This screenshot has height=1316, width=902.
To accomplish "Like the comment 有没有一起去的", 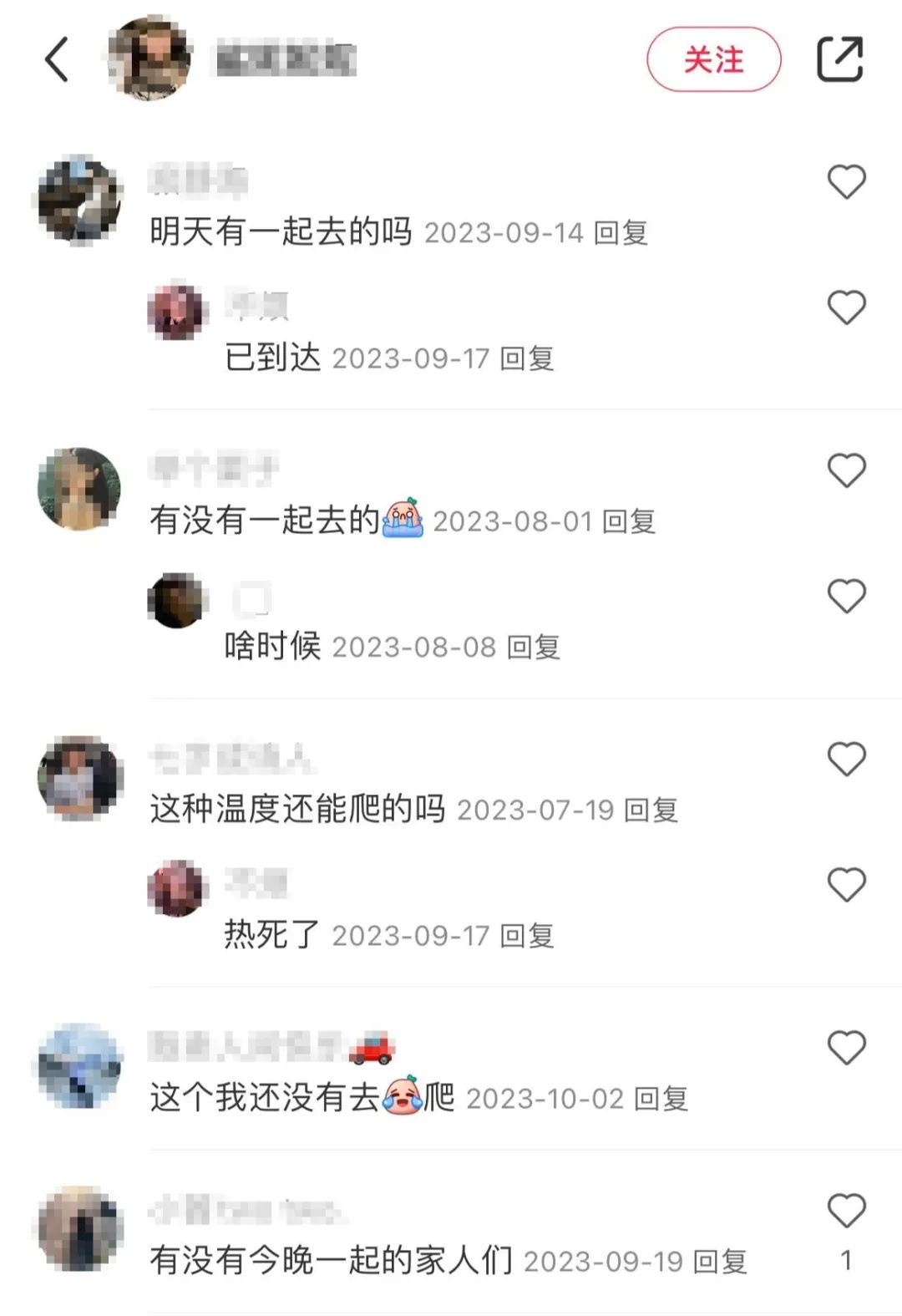I will pos(846,471).
